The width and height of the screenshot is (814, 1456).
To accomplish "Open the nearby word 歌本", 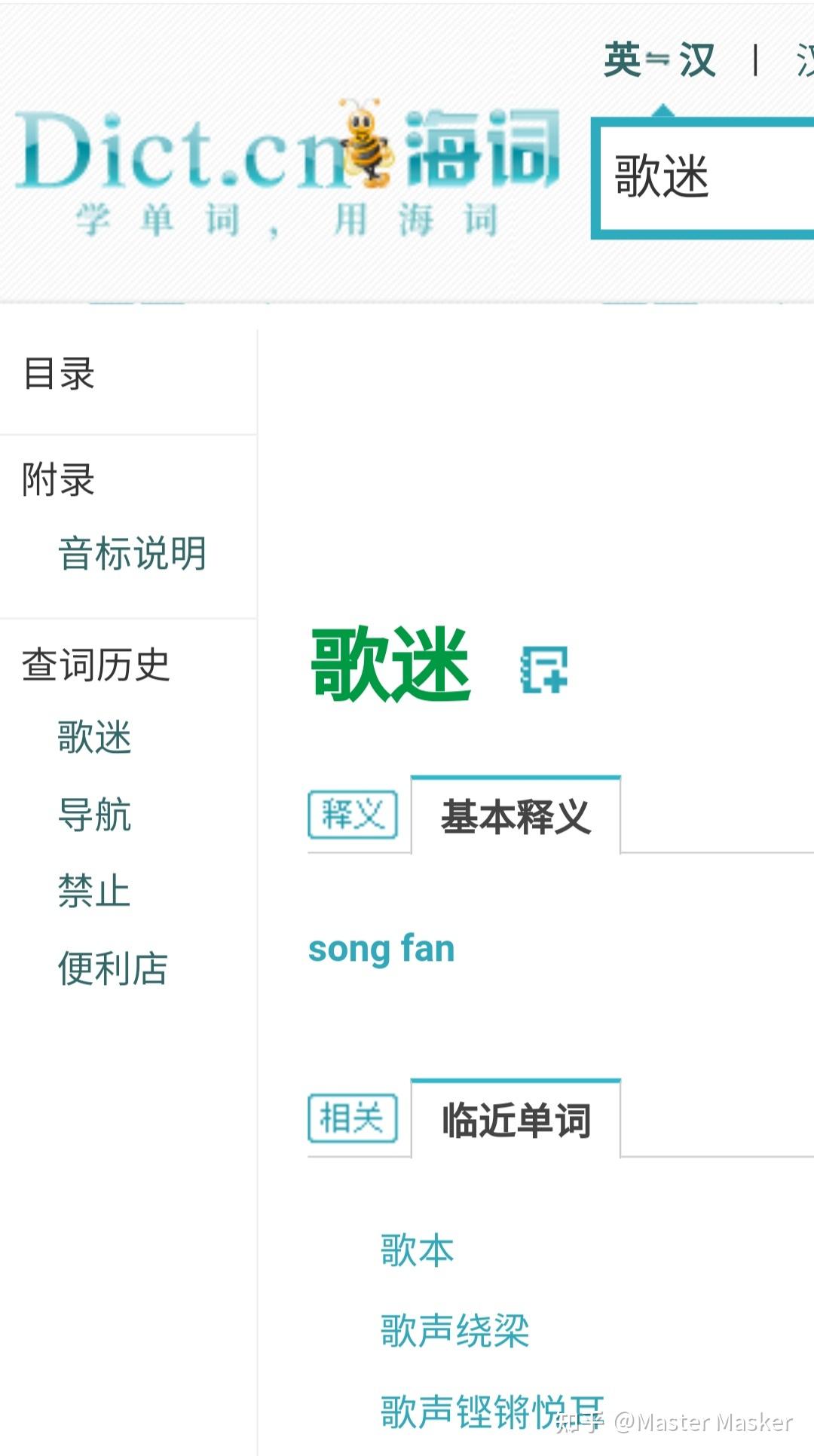I will tap(418, 1250).
